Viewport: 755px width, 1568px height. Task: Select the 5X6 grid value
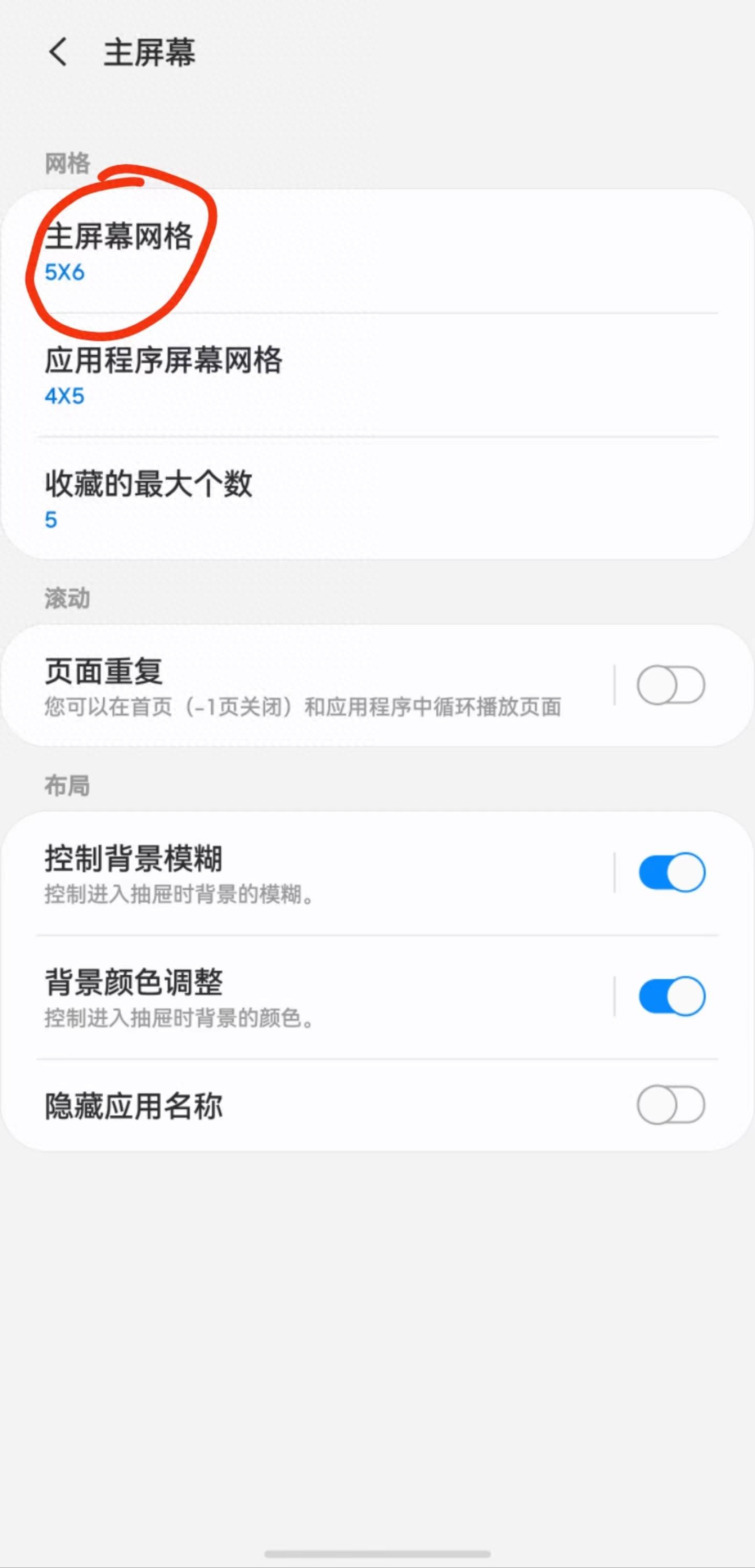pyautogui.click(x=65, y=273)
